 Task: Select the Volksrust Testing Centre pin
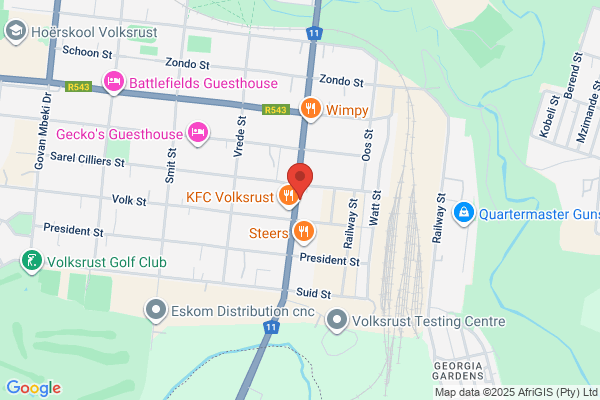coord(337,320)
